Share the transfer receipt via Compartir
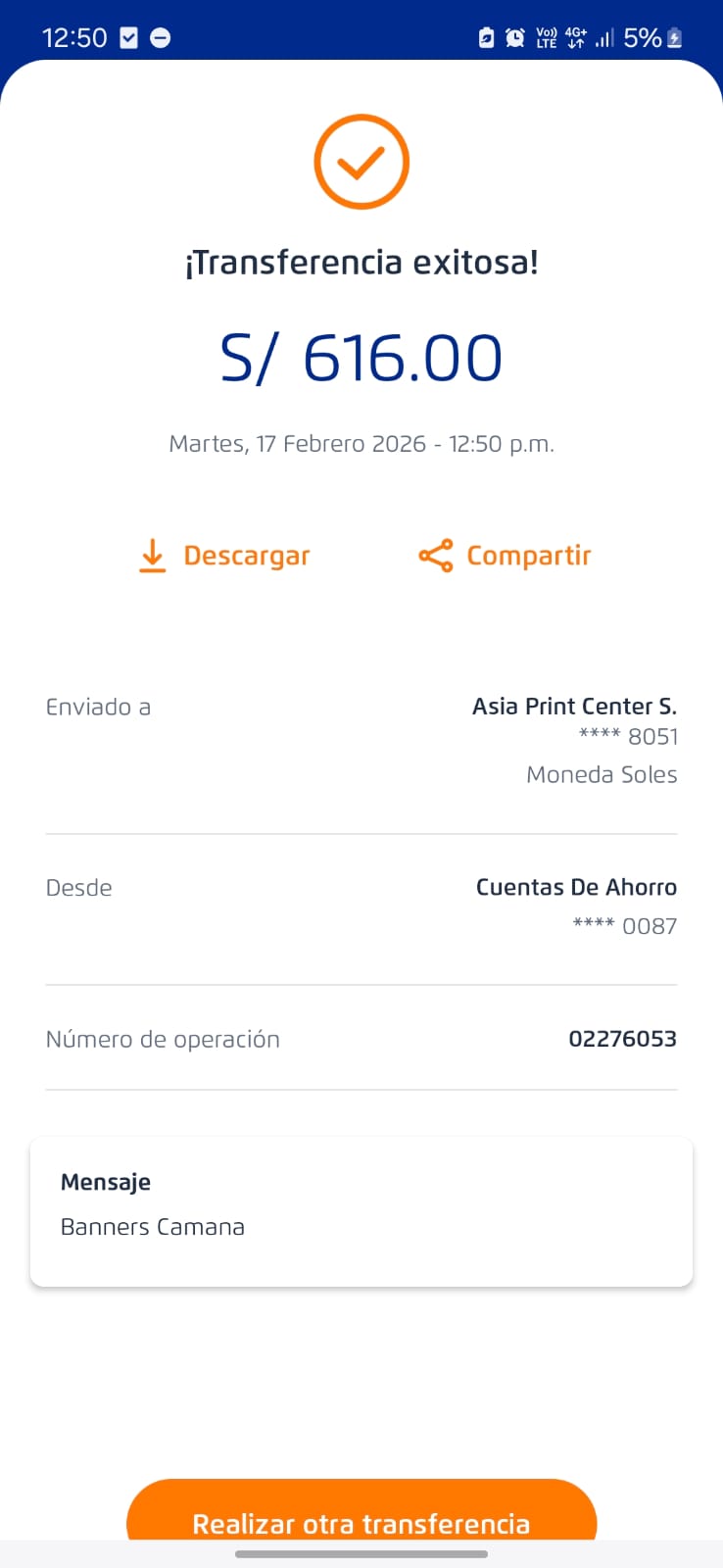This screenshot has width=723, height=1568. pyautogui.click(x=505, y=556)
